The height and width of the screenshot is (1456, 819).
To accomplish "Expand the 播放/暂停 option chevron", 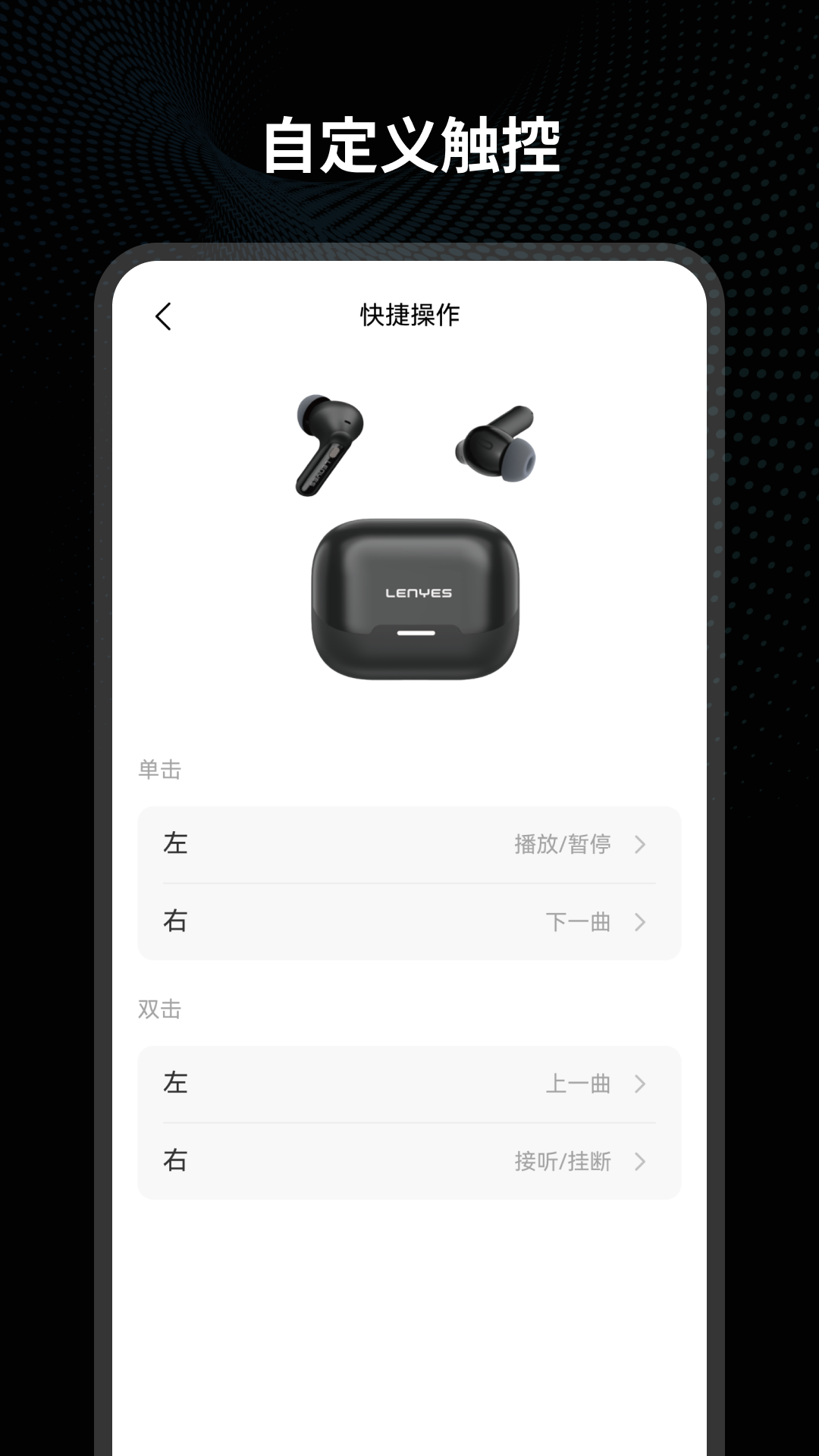I will coord(641,844).
